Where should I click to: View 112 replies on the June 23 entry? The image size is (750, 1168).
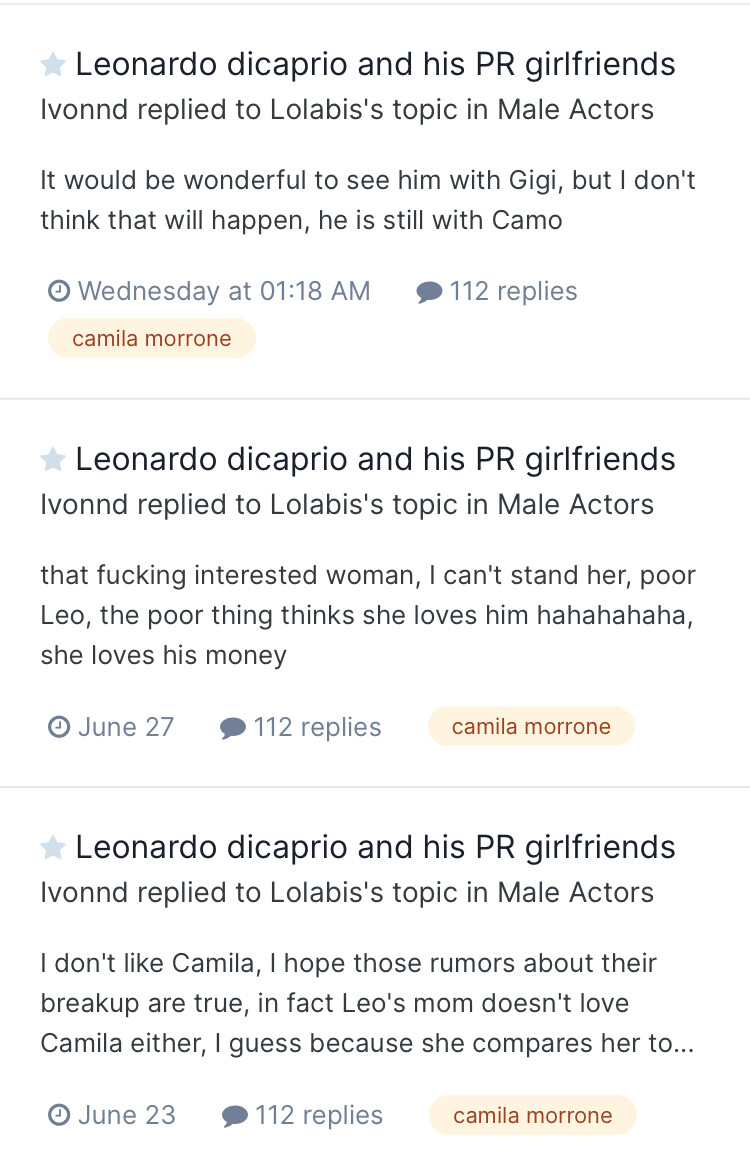point(303,1115)
